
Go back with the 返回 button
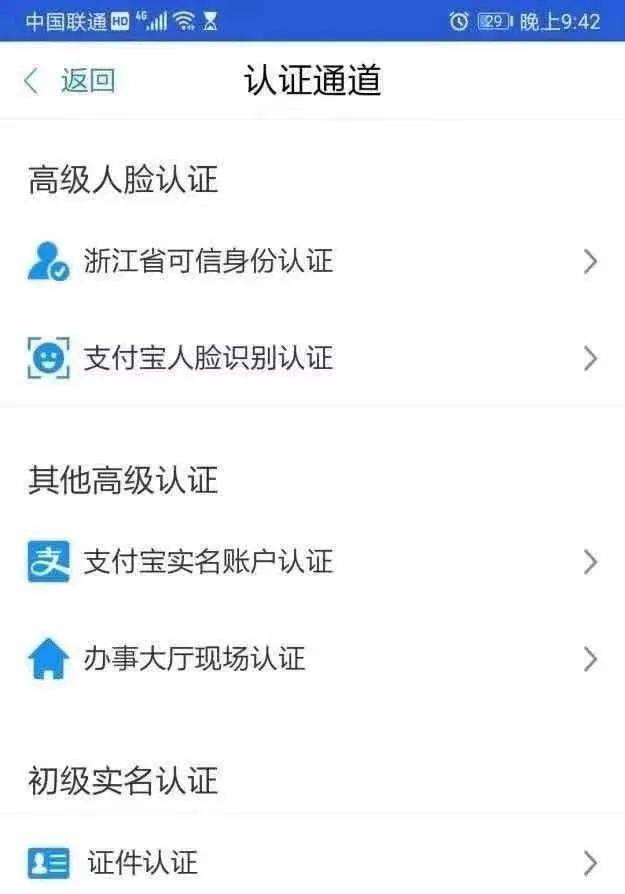tap(70, 81)
